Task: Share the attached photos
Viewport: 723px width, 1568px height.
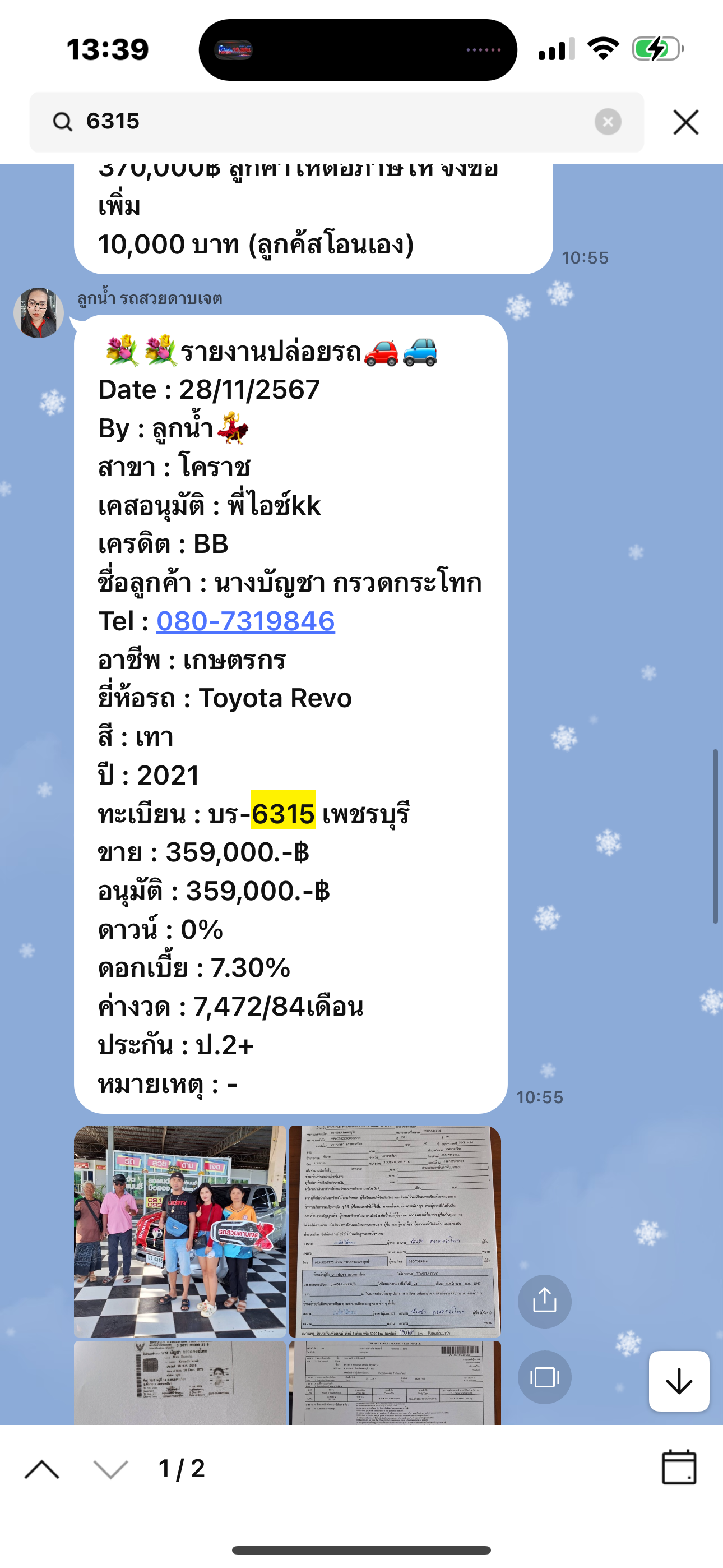Action: pos(544,1301)
